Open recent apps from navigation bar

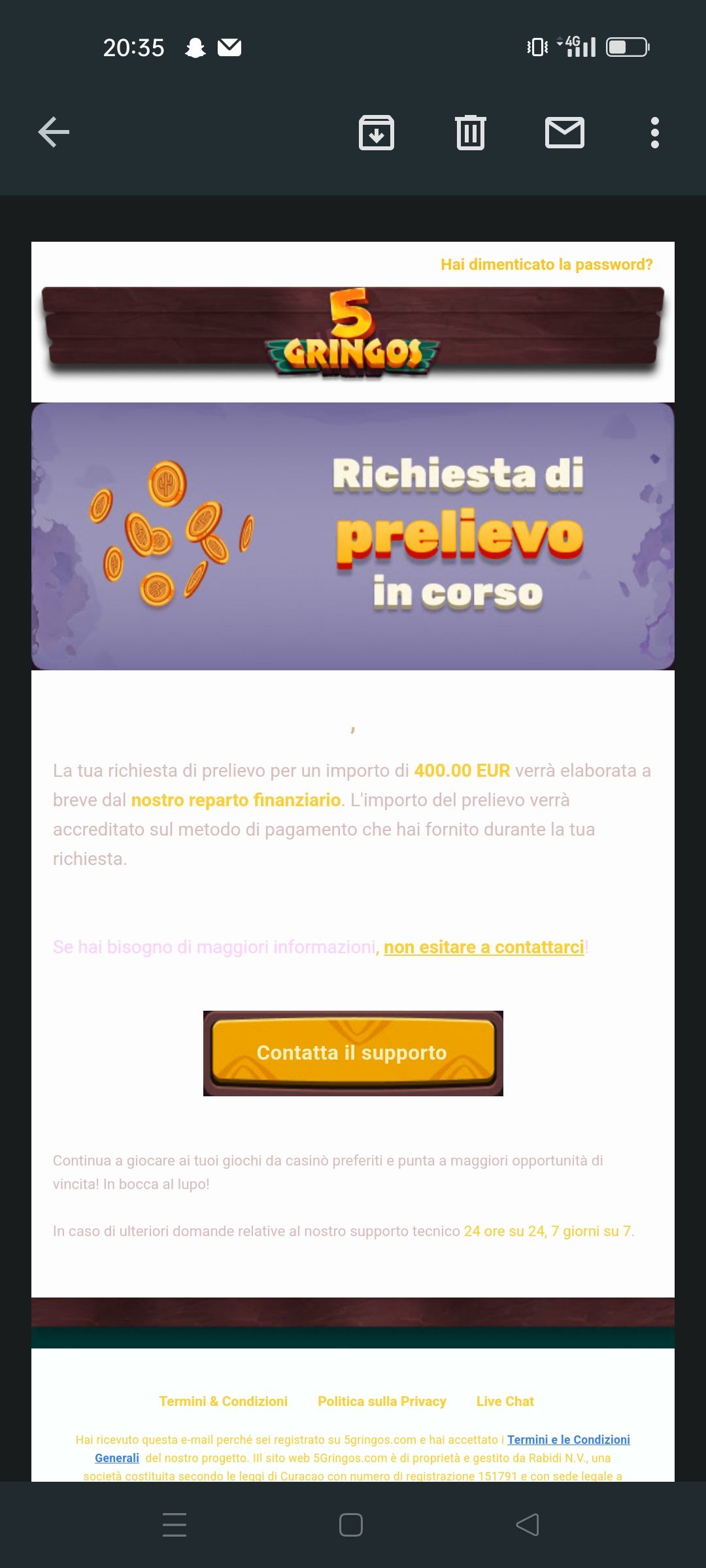(175, 1525)
